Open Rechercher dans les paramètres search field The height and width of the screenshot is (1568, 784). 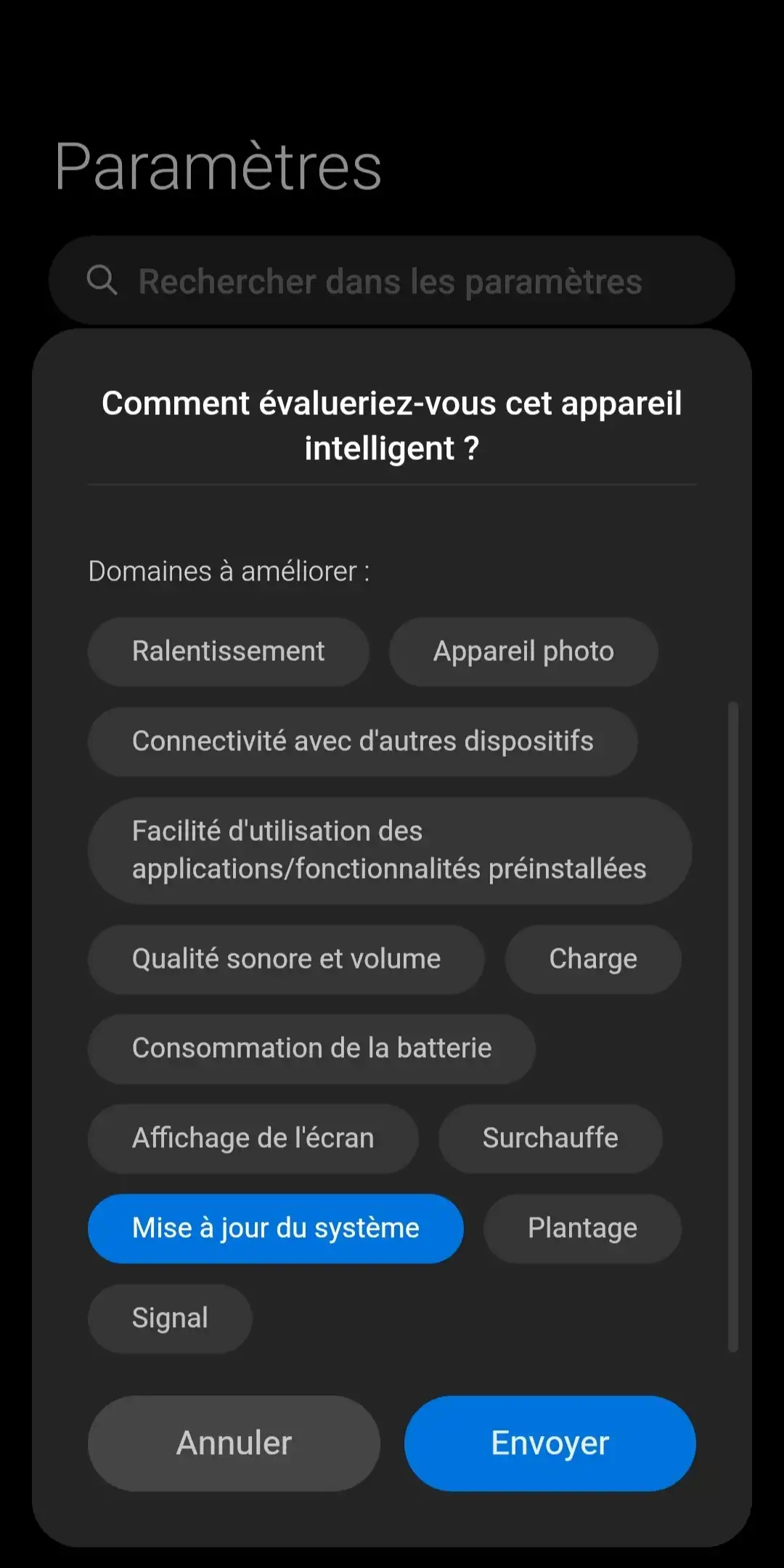[x=392, y=281]
